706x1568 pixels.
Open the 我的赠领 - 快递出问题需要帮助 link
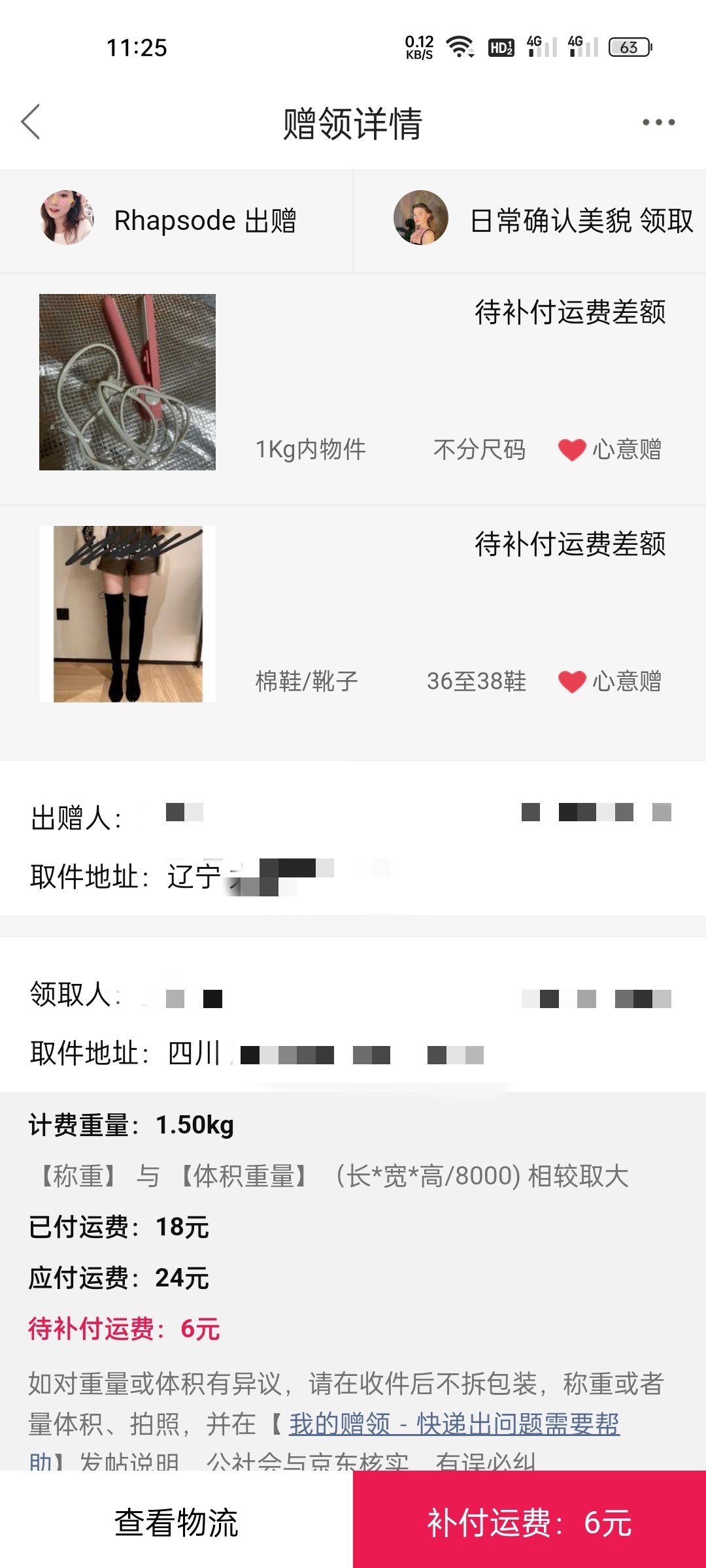click(x=454, y=1424)
